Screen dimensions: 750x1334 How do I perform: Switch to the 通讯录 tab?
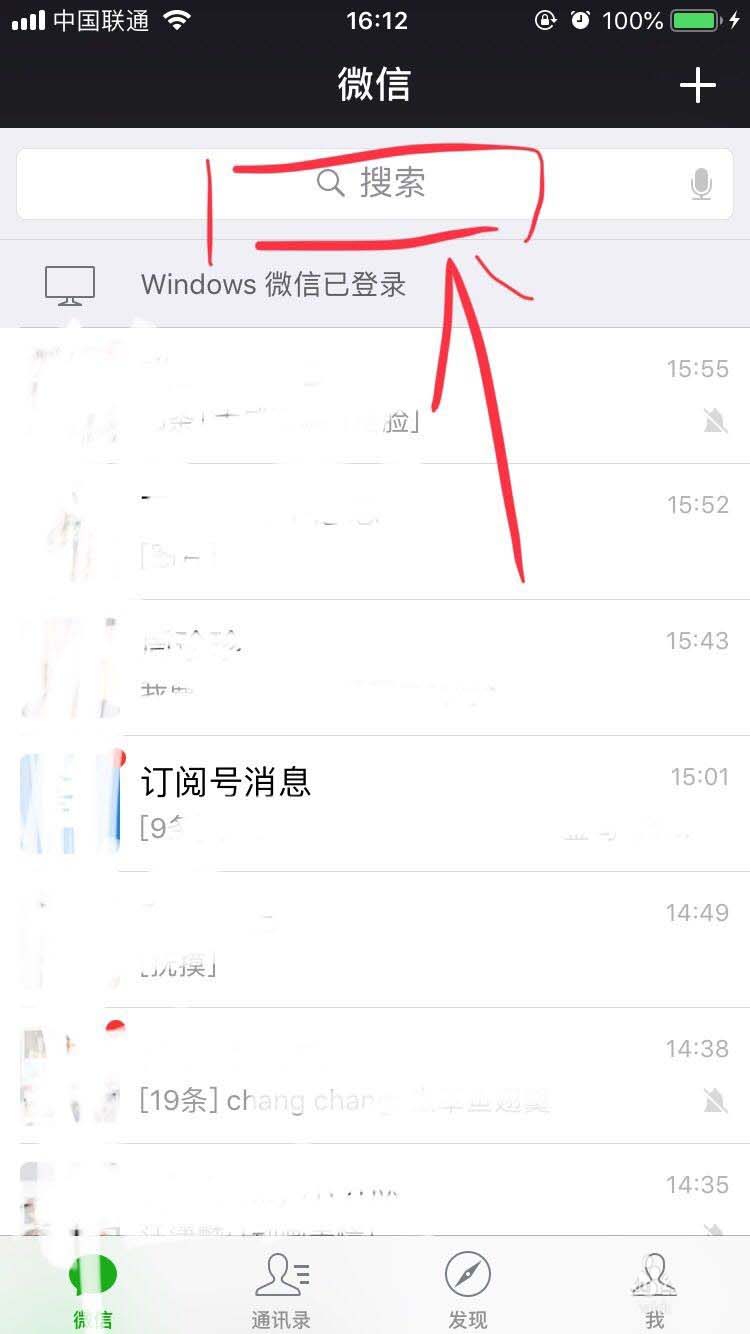[281, 1288]
